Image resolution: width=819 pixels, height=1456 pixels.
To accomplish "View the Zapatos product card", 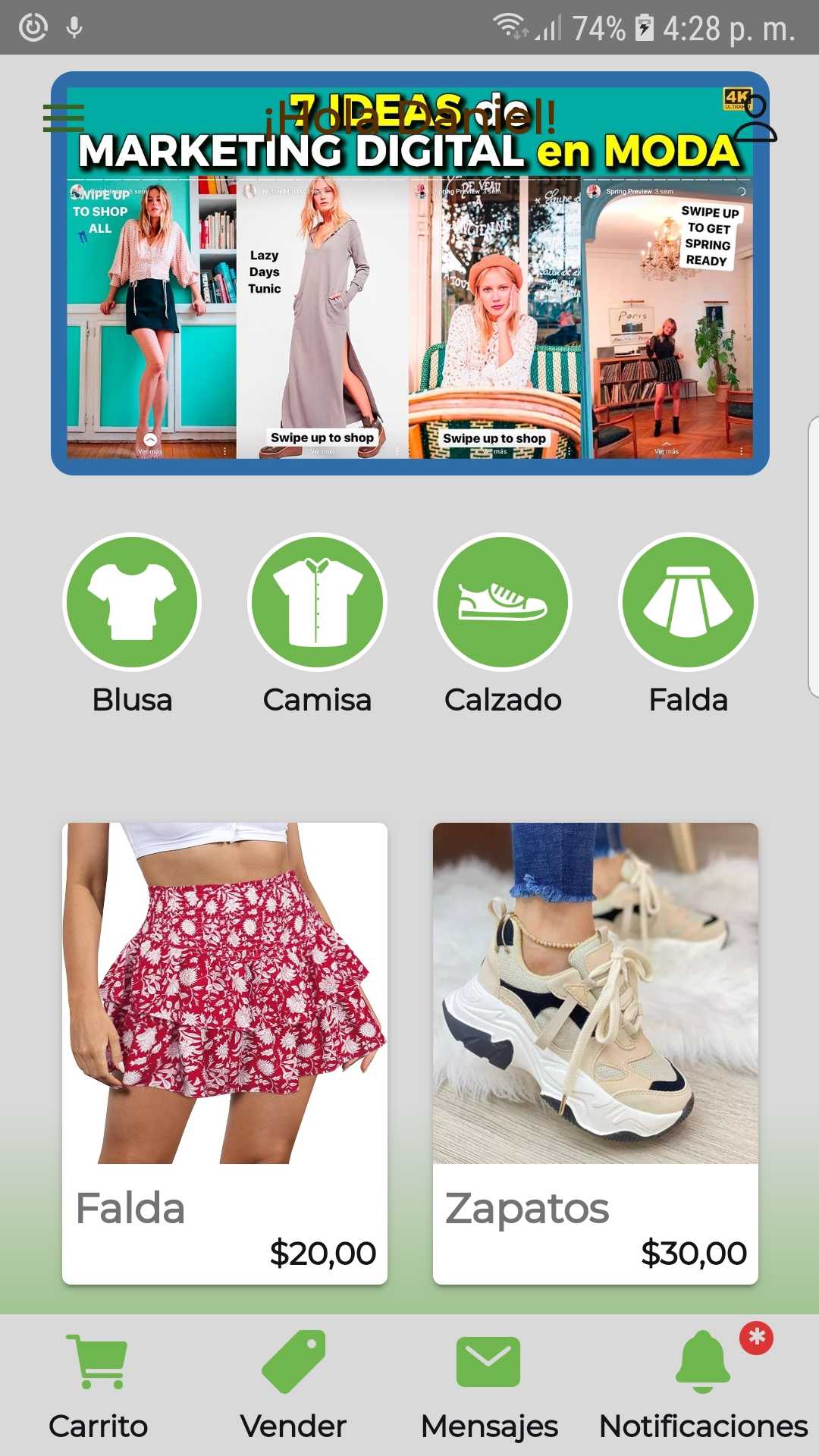I will tap(595, 1053).
